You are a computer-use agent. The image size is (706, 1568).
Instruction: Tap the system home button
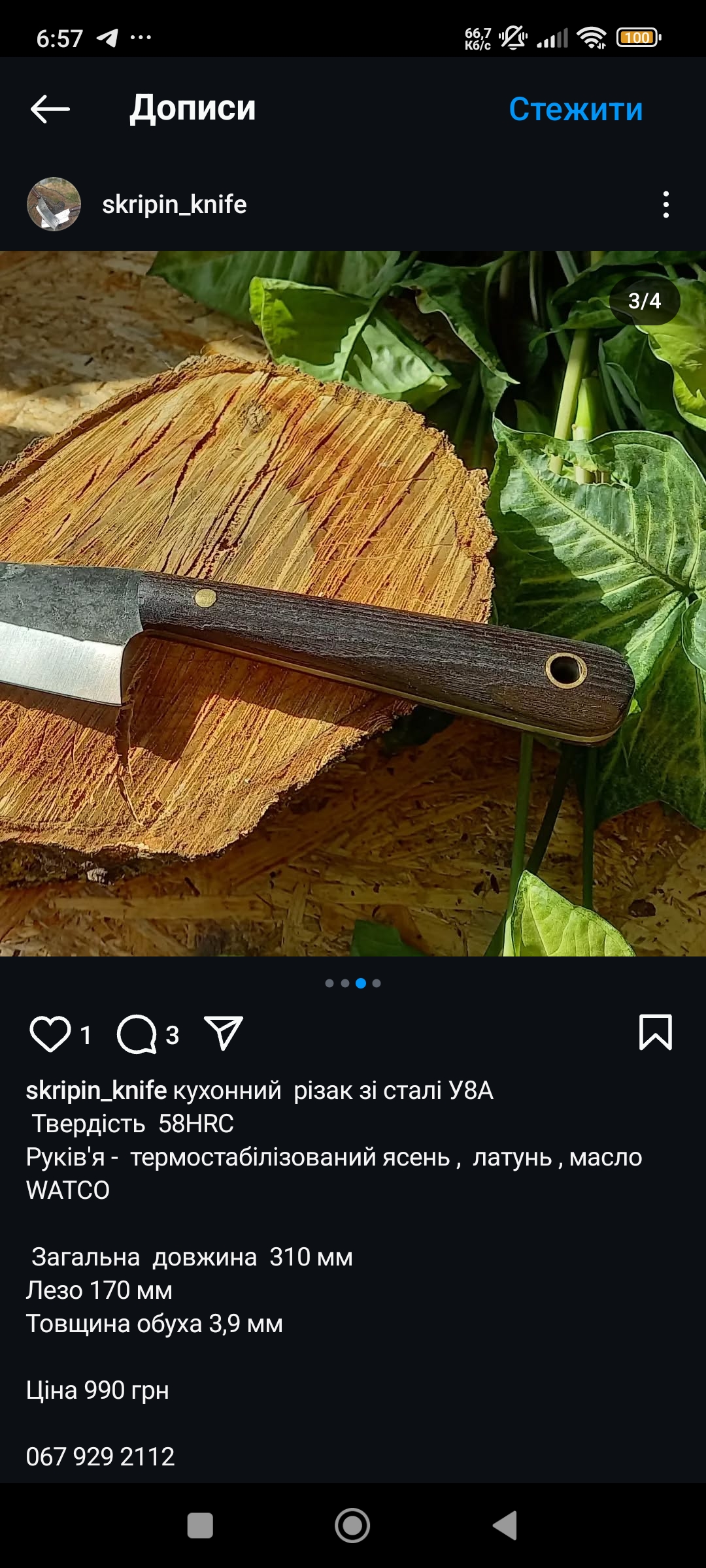pyautogui.click(x=352, y=1526)
